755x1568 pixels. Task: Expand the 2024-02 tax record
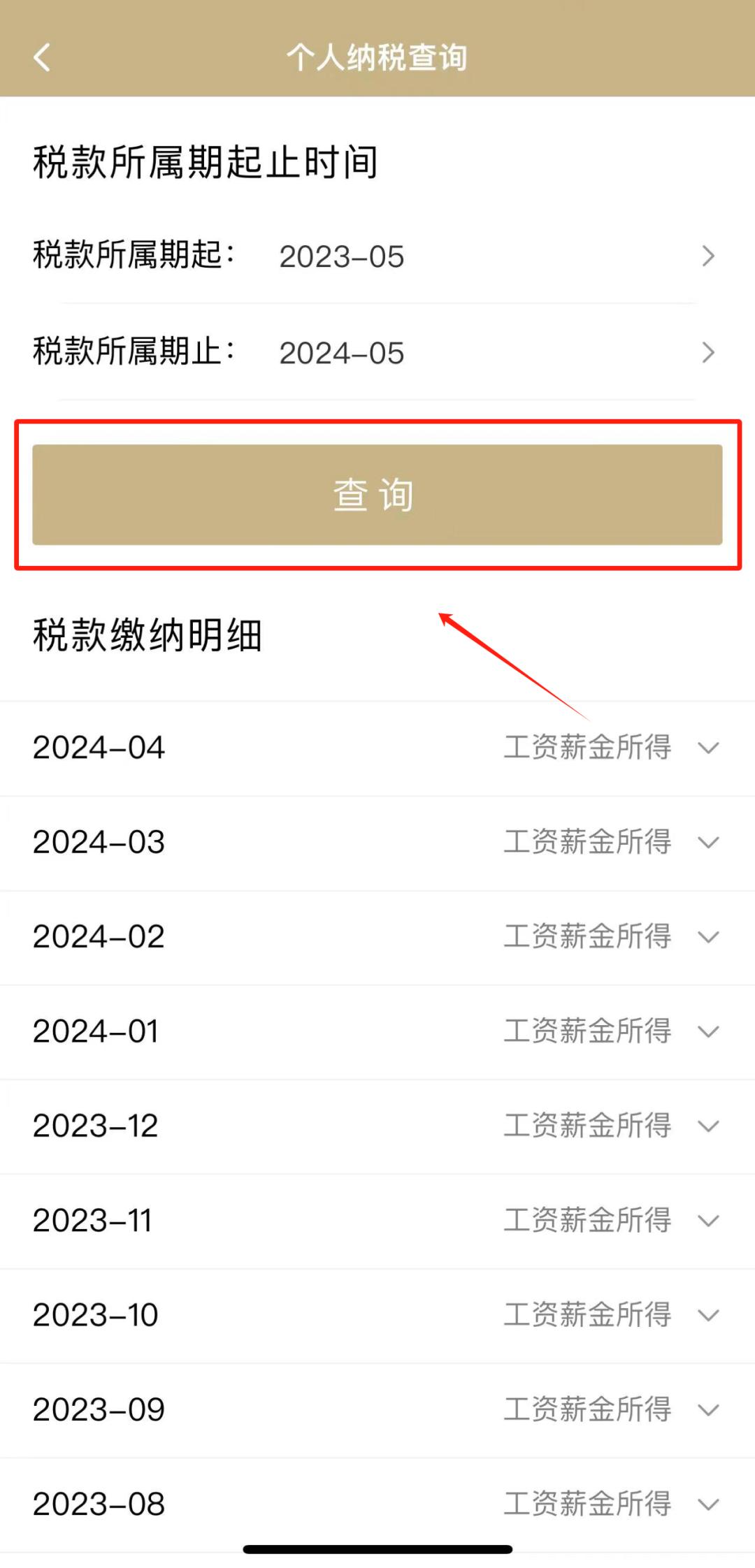377,938
